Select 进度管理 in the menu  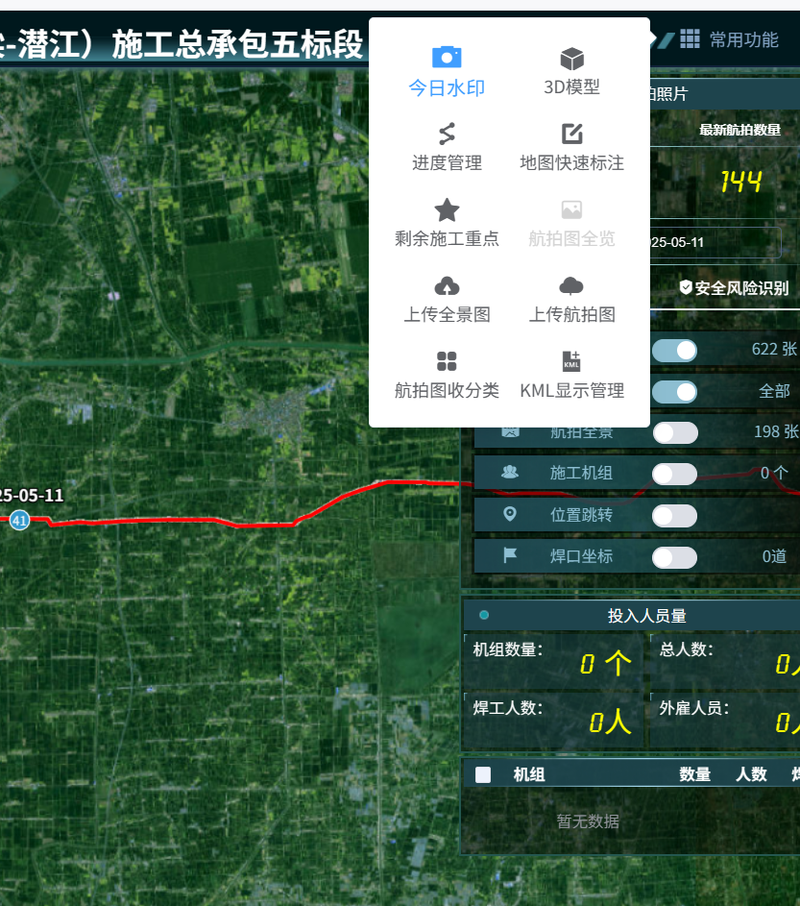446,147
